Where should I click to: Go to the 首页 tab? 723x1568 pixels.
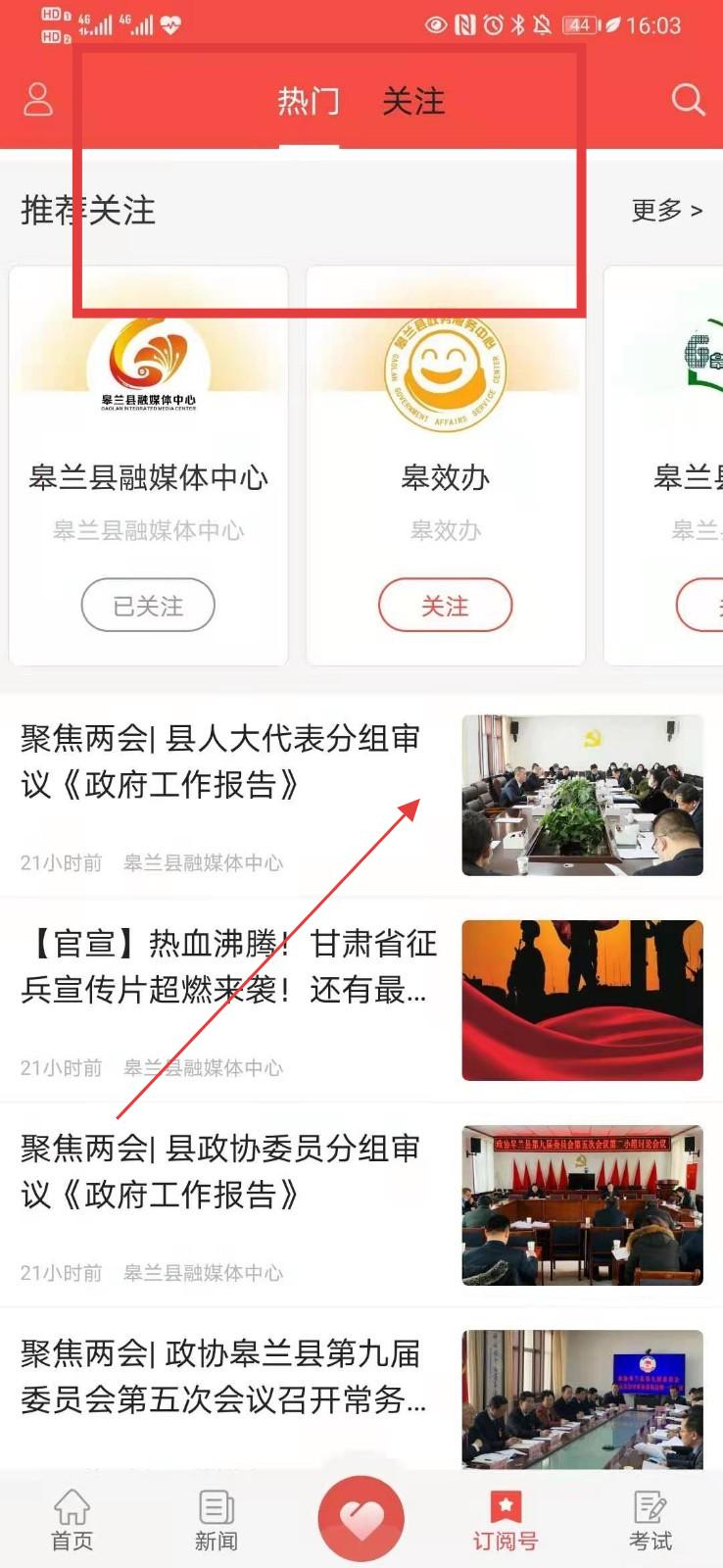pos(72,1520)
